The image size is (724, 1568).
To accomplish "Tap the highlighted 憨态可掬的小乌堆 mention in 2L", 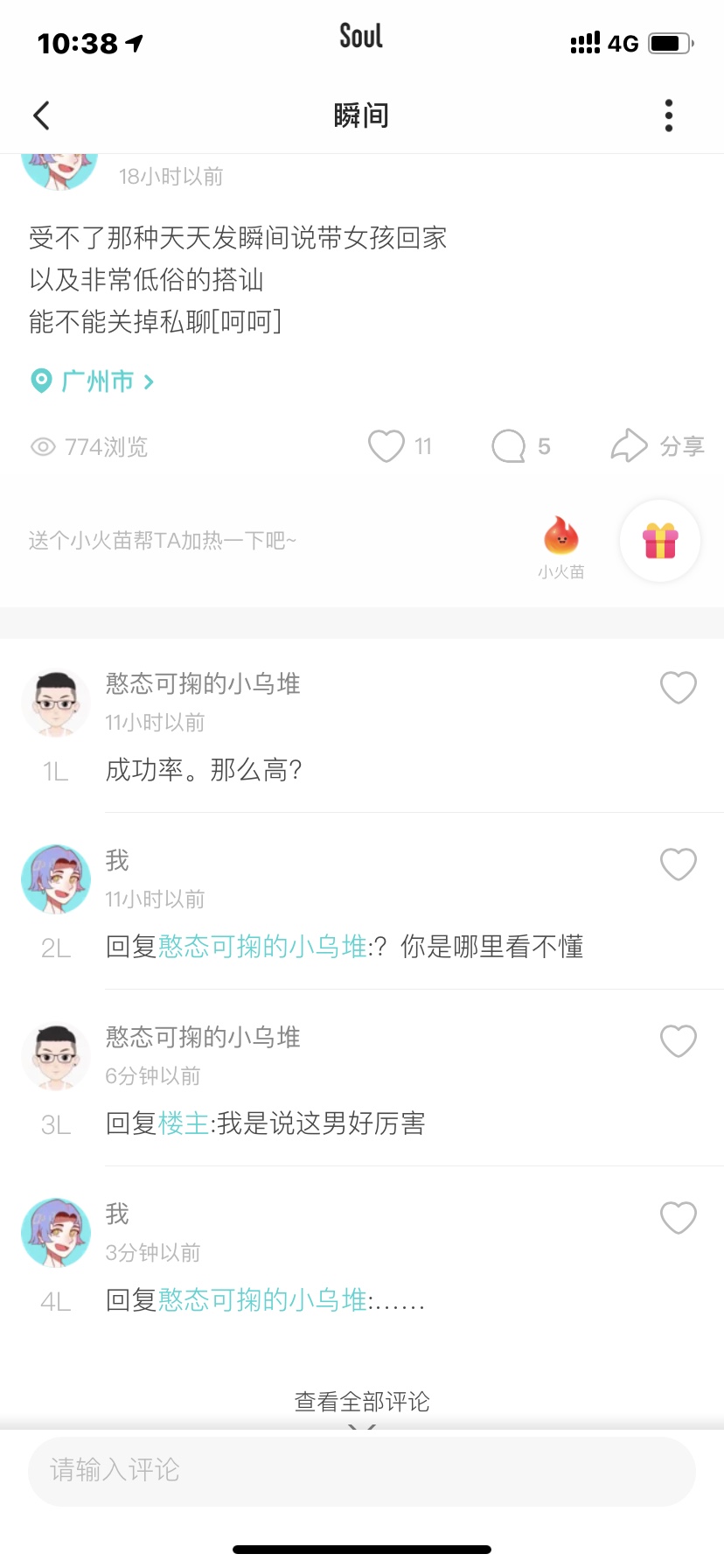I will tap(262, 947).
